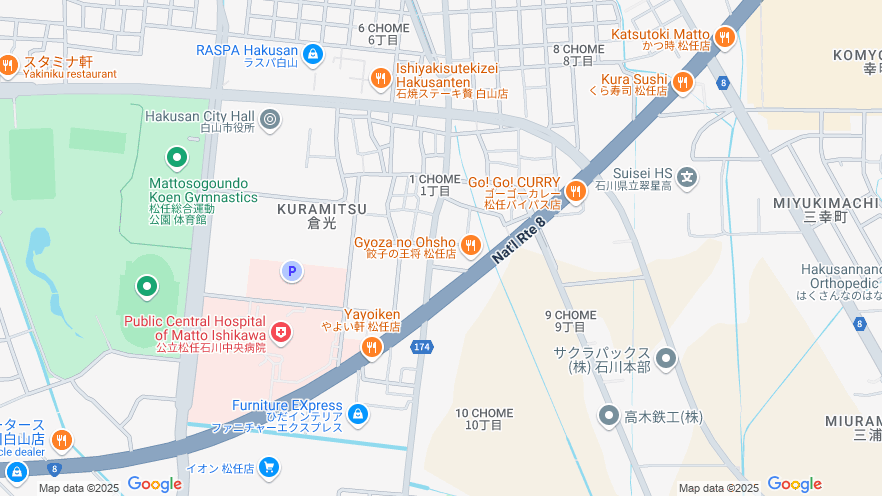Open the Go! Go! CURRY restaurant pin
The width and height of the screenshot is (882, 496).
pyautogui.click(x=575, y=190)
